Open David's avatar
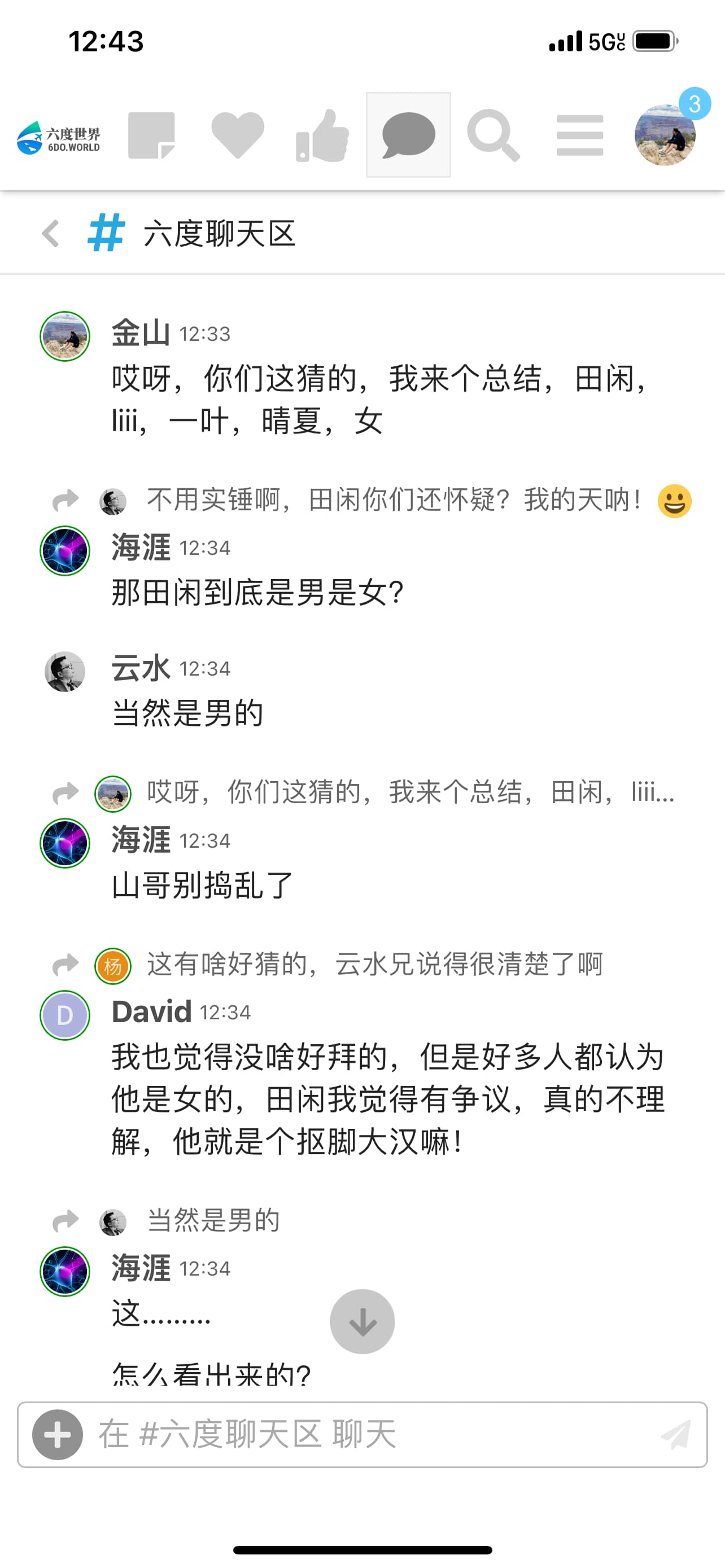This screenshot has width=725, height=1568. 64,1015
